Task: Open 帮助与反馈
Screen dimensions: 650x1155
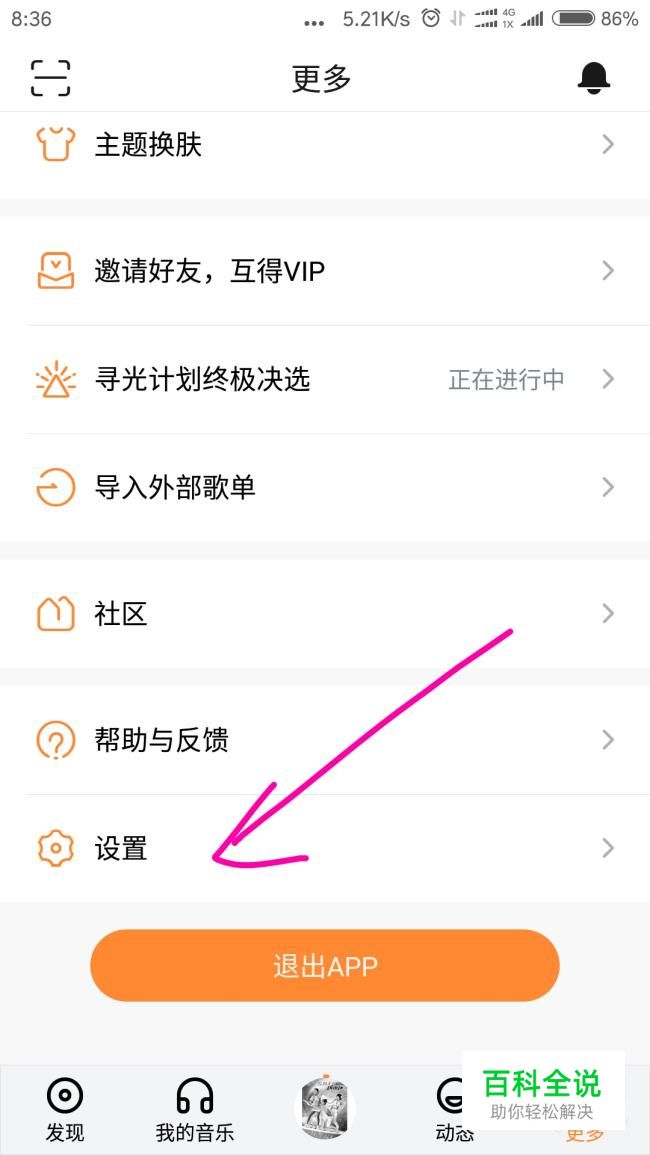Action: coord(325,740)
